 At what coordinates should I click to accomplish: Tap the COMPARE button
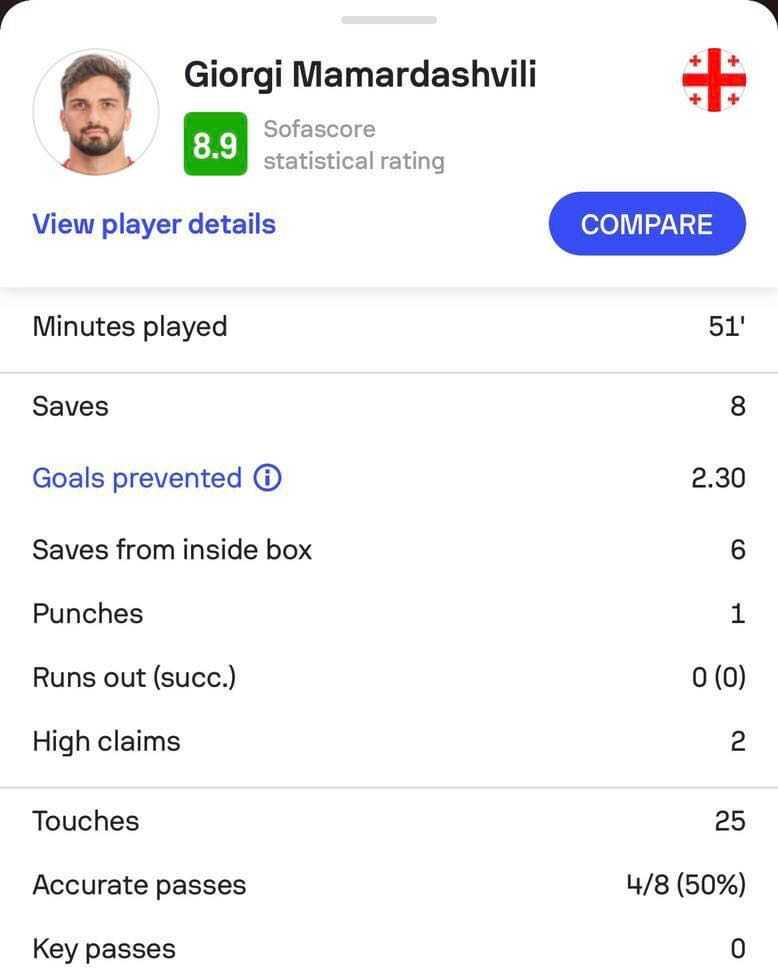[x=646, y=224]
